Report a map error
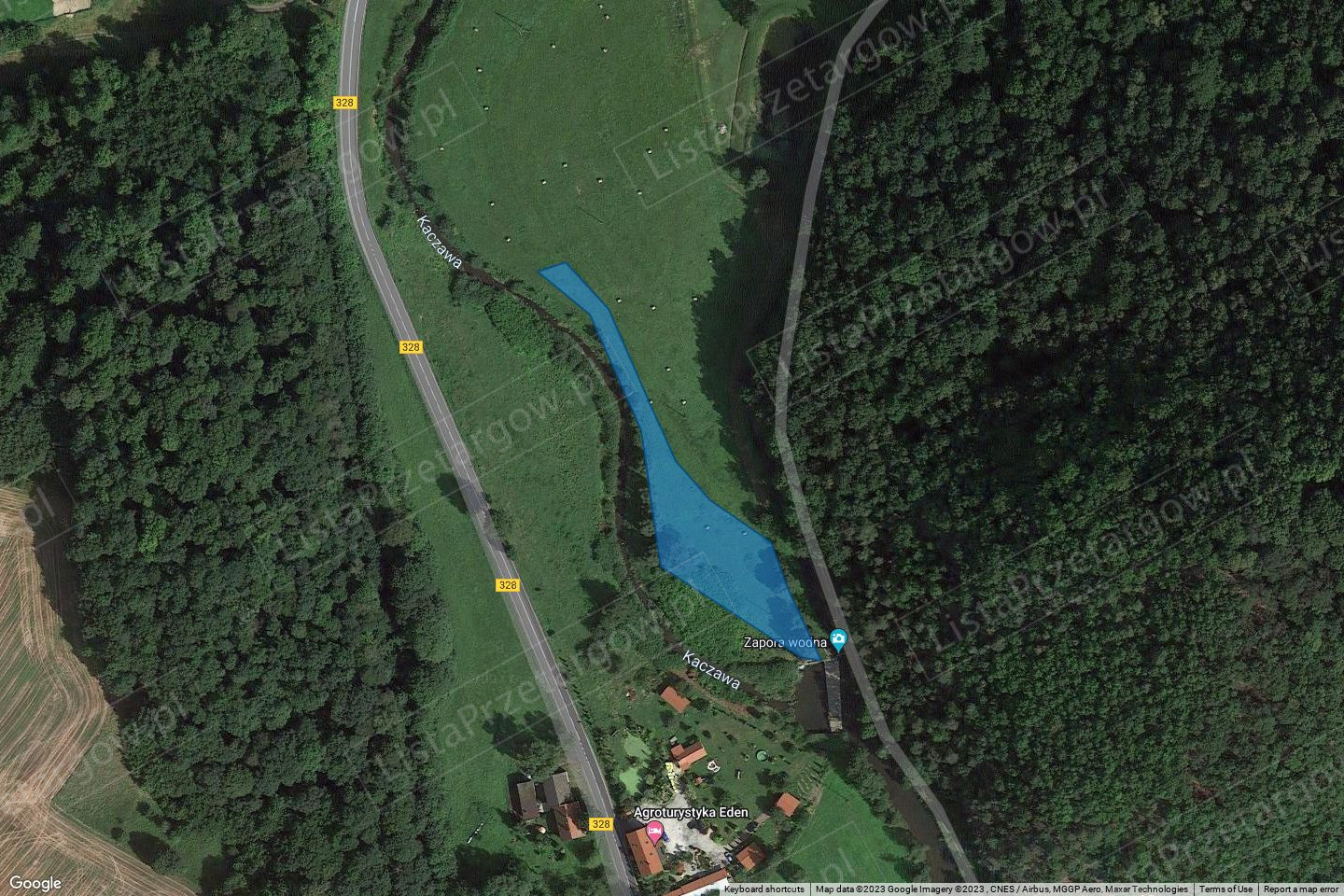Image resolution: width=1344 pixels, height=896 pixels. 1302,889
